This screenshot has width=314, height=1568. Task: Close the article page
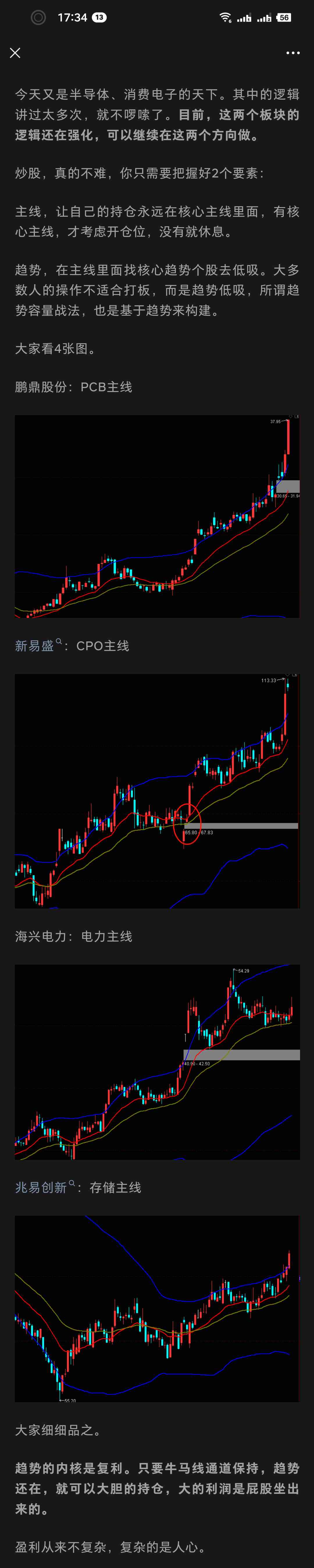(x=15, y=53)
